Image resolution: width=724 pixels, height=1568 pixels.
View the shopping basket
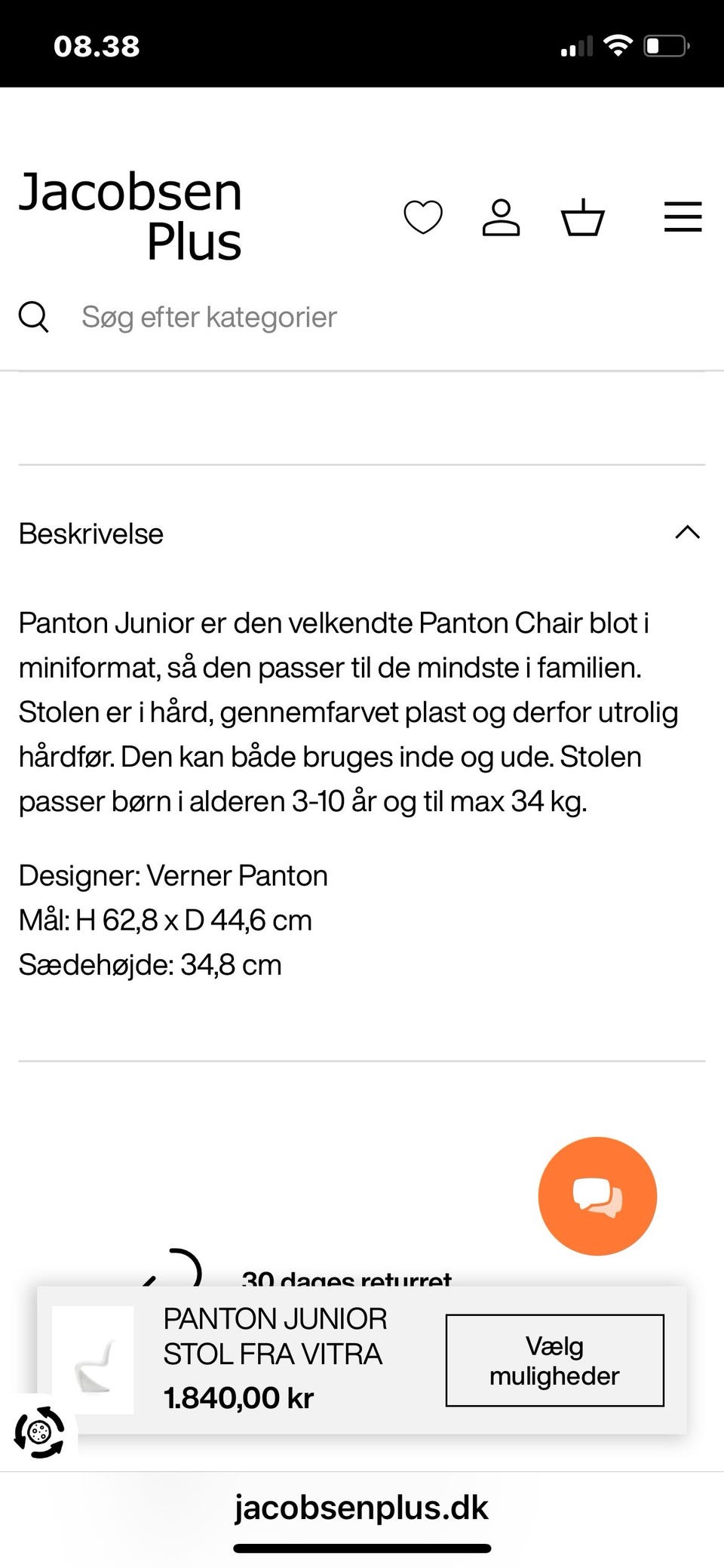click(581, 217)
